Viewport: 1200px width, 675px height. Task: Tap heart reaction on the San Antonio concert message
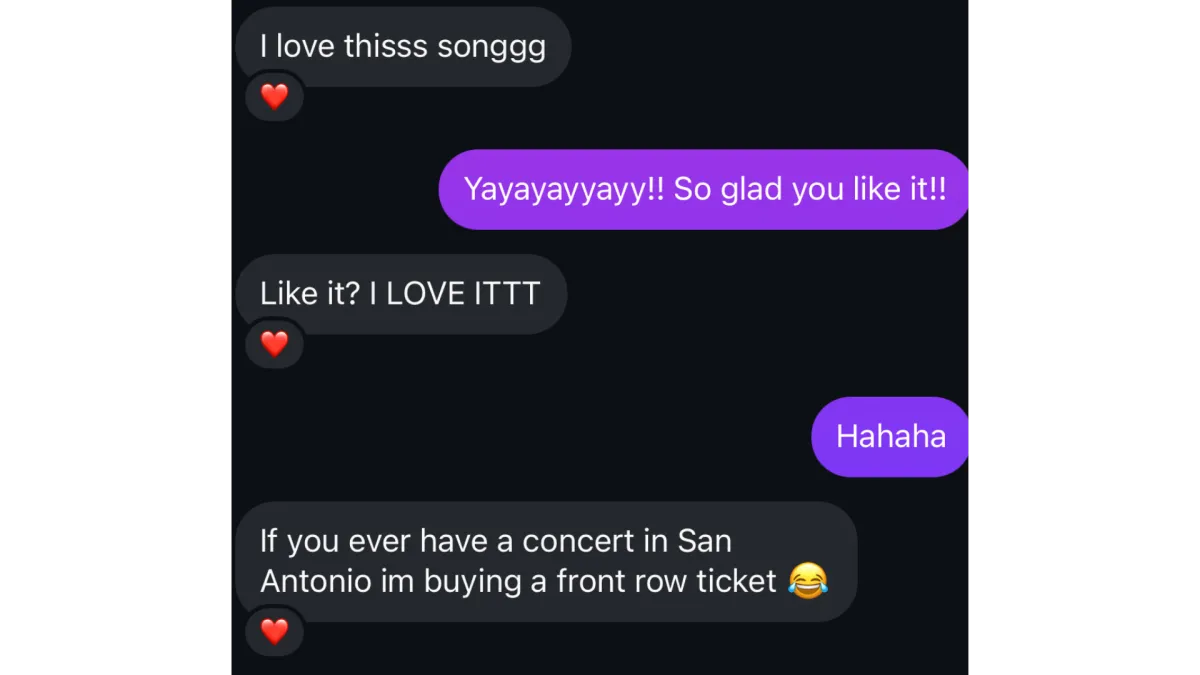pyautogui.click(x=274, y=631)
